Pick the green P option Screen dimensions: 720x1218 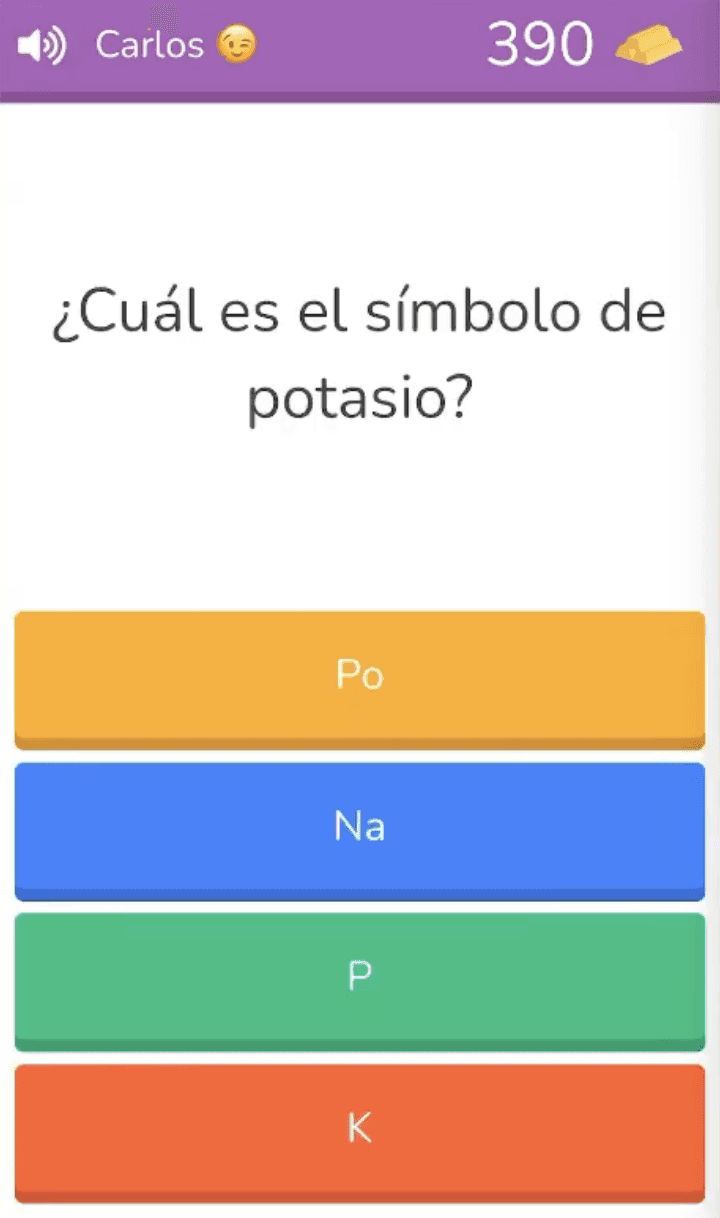(x=360, y=982)
